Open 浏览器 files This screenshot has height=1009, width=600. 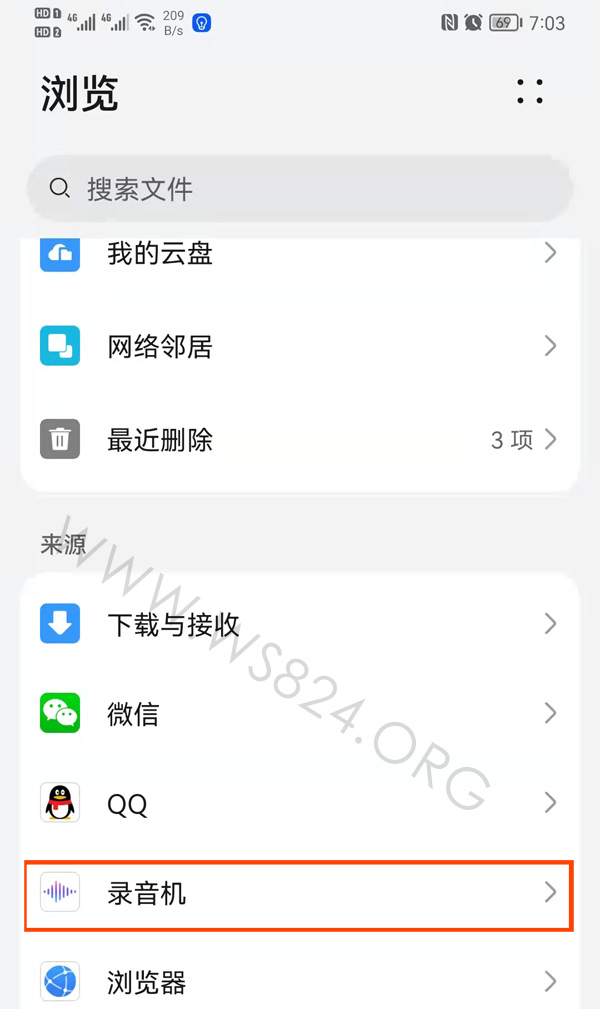click(x=299, y=981)
